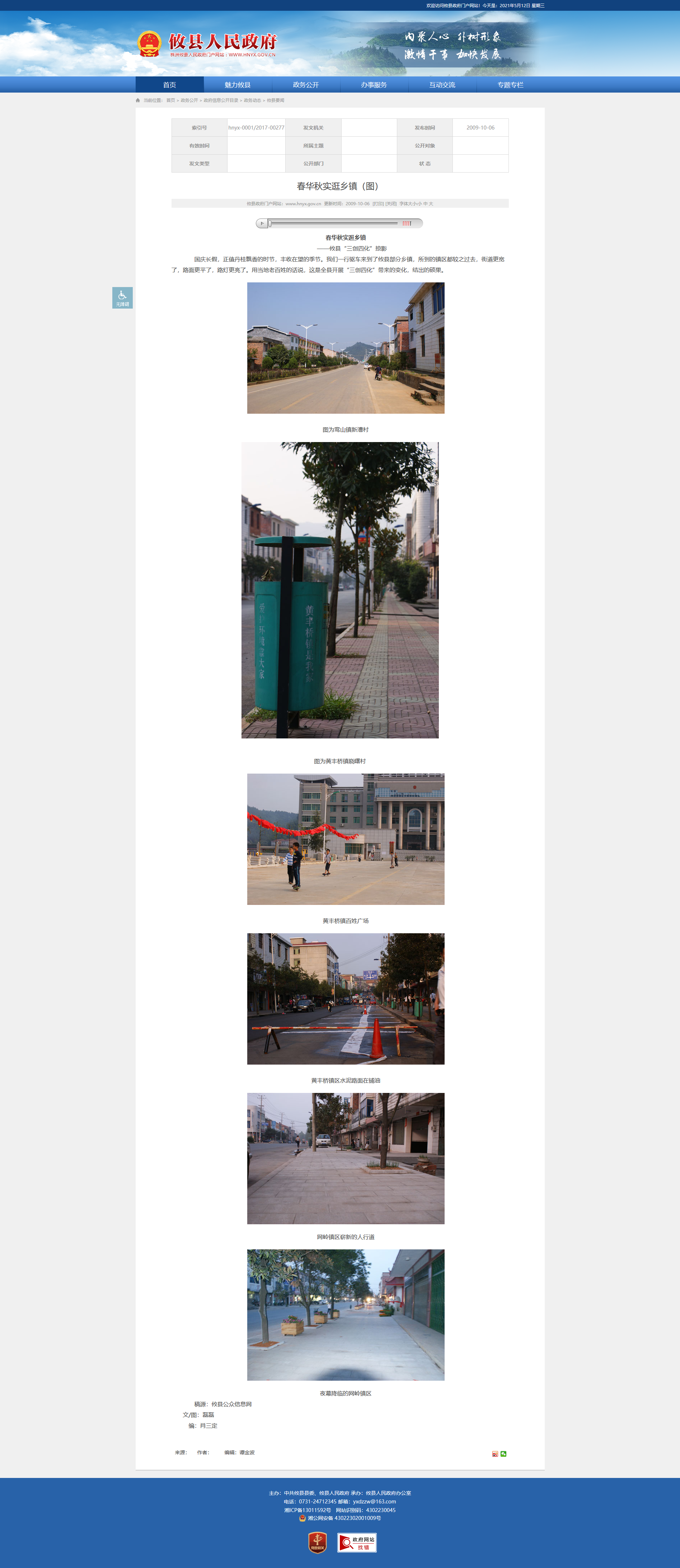
Task: Open the 政务公开 navigation tab
Action: point(306,85)
